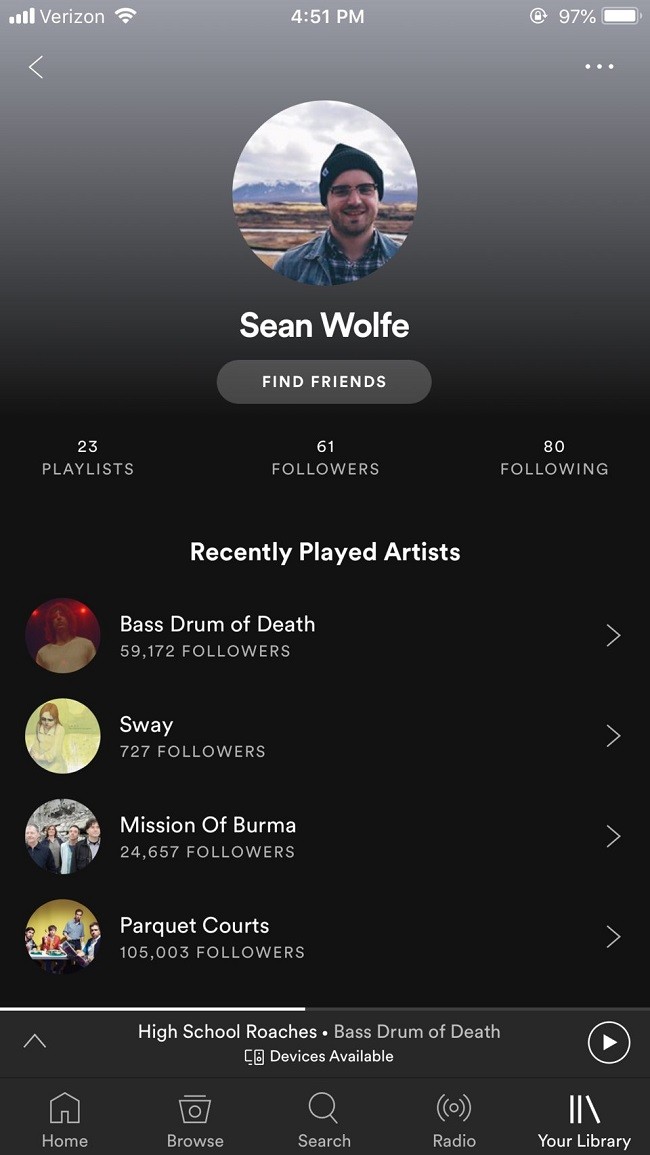The height and width of the screenshot is (1155, 650).
Task: Open the Mission Of Burma artist row
Action: pos(324,837)
